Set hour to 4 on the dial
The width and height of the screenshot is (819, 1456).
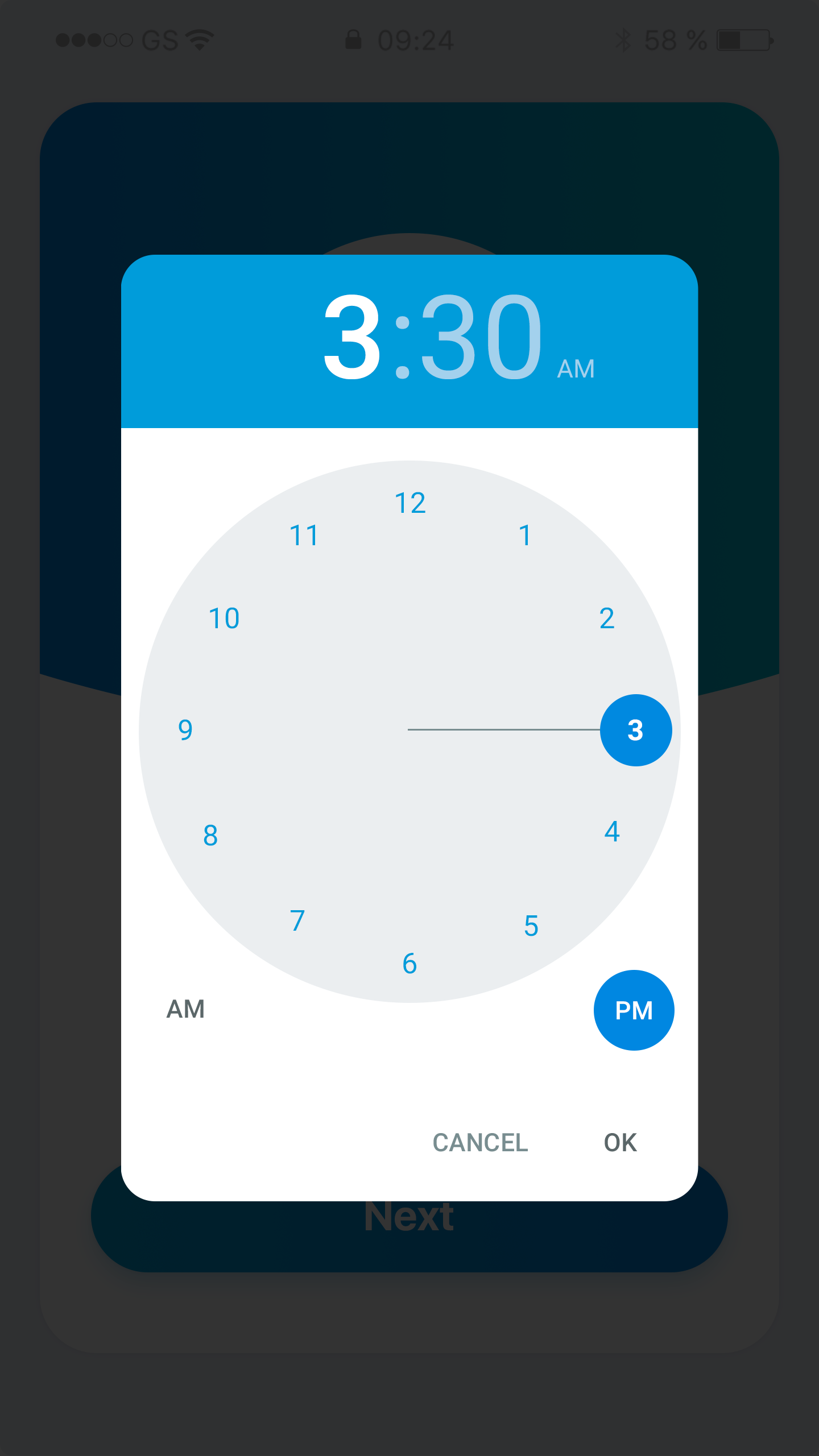612,831
